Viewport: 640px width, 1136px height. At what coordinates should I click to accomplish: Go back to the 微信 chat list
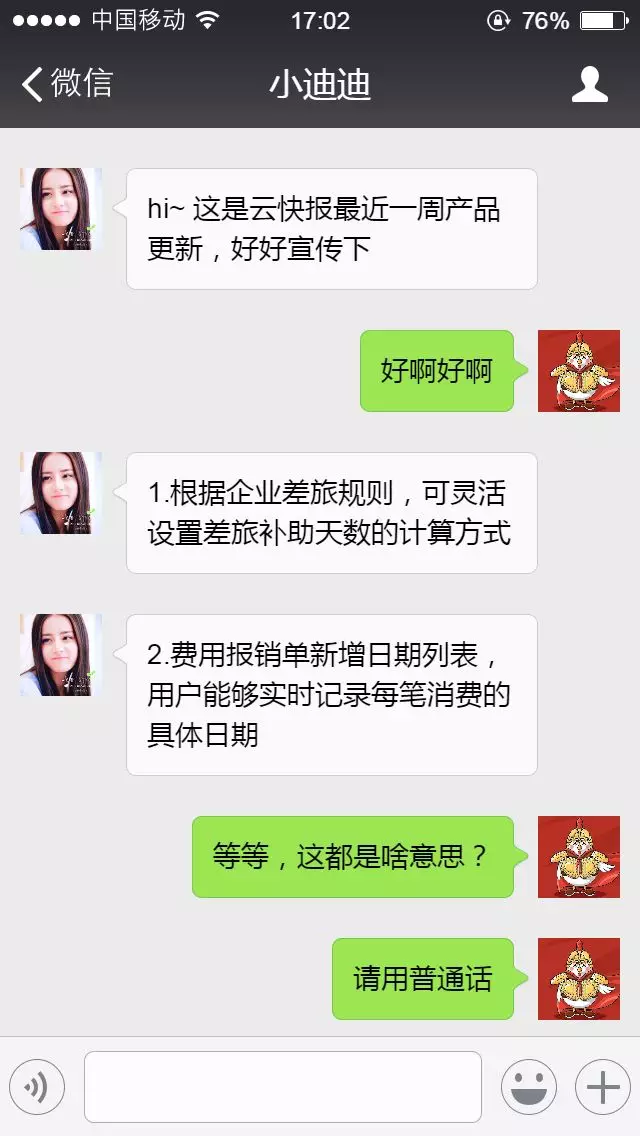pos(66,84)
